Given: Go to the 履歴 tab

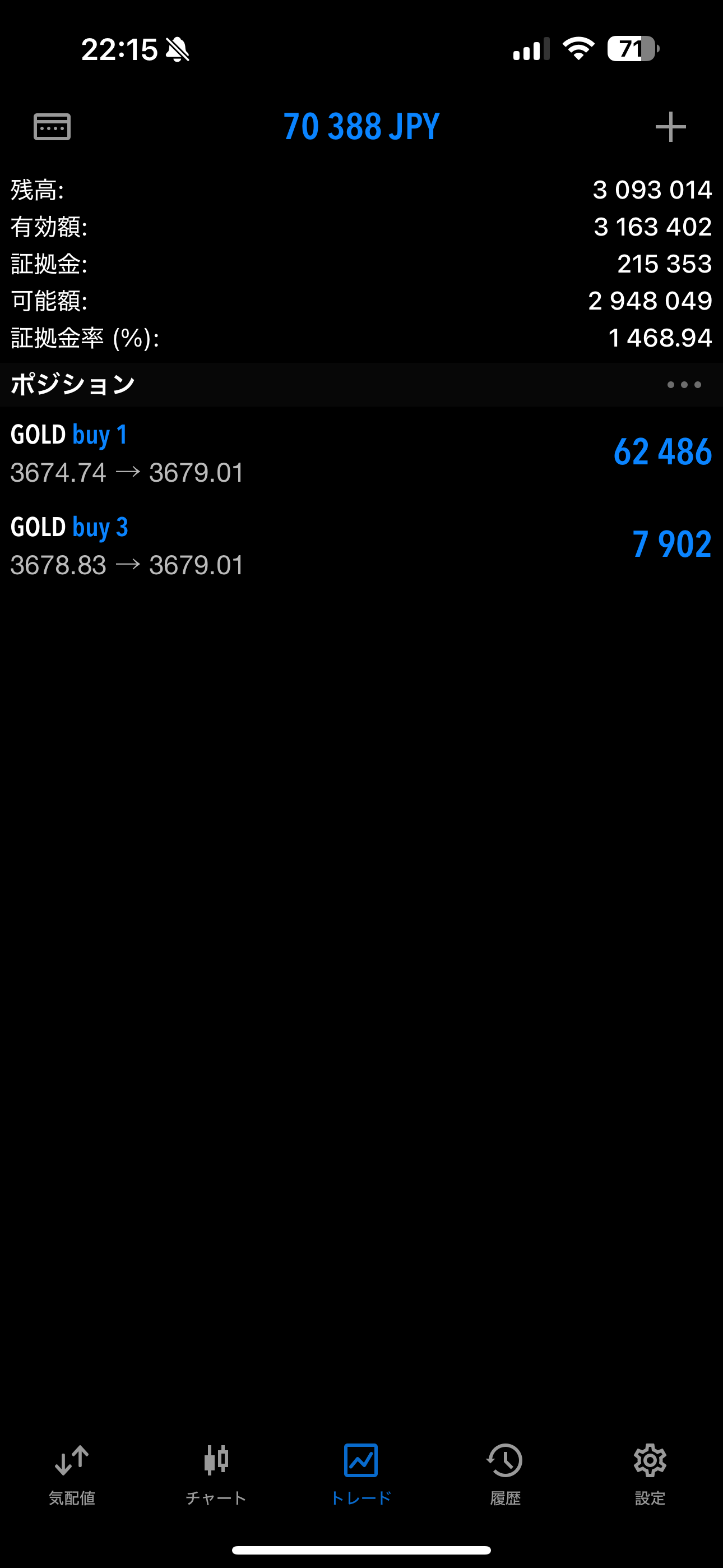Looking at the screenshot, I should [x=505, y=1474].
